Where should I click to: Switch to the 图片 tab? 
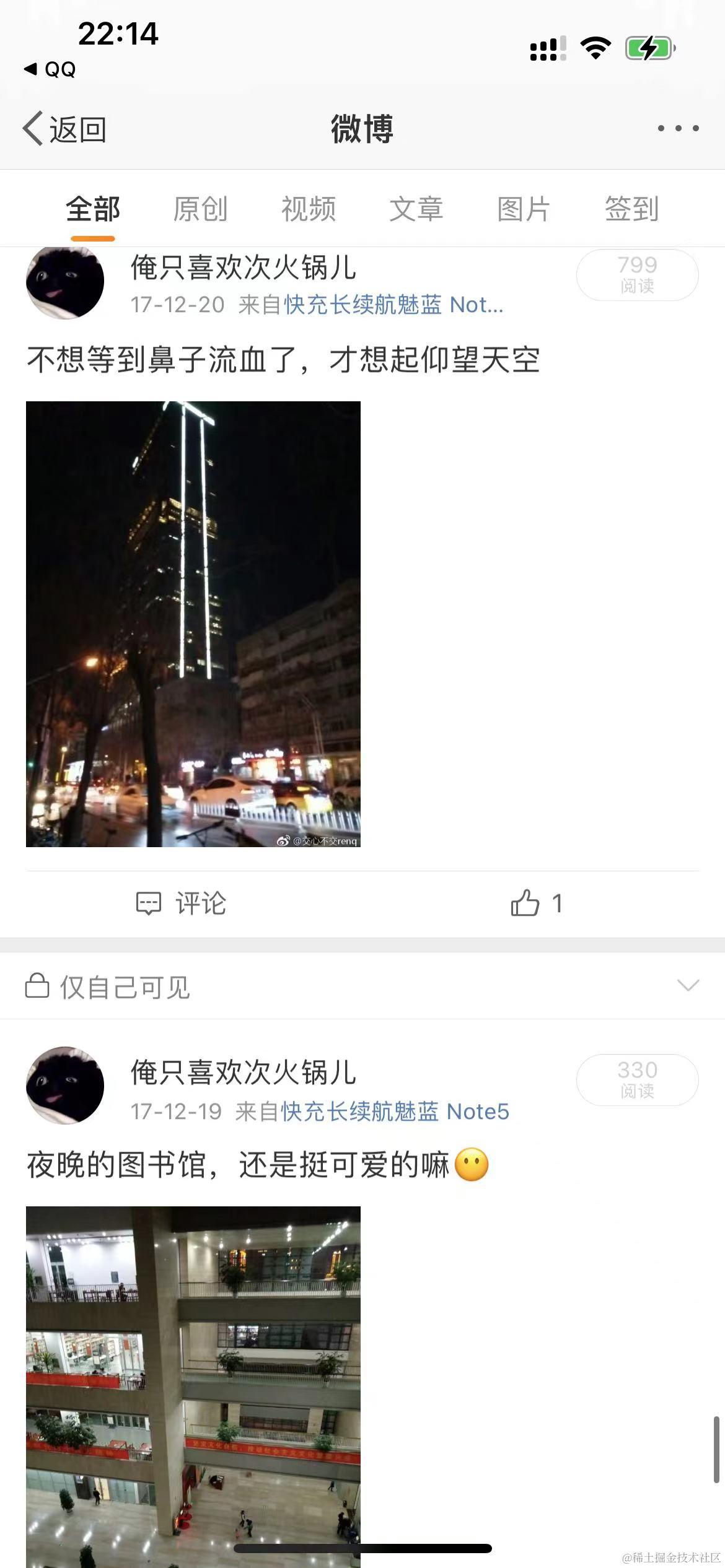(524, 209)
